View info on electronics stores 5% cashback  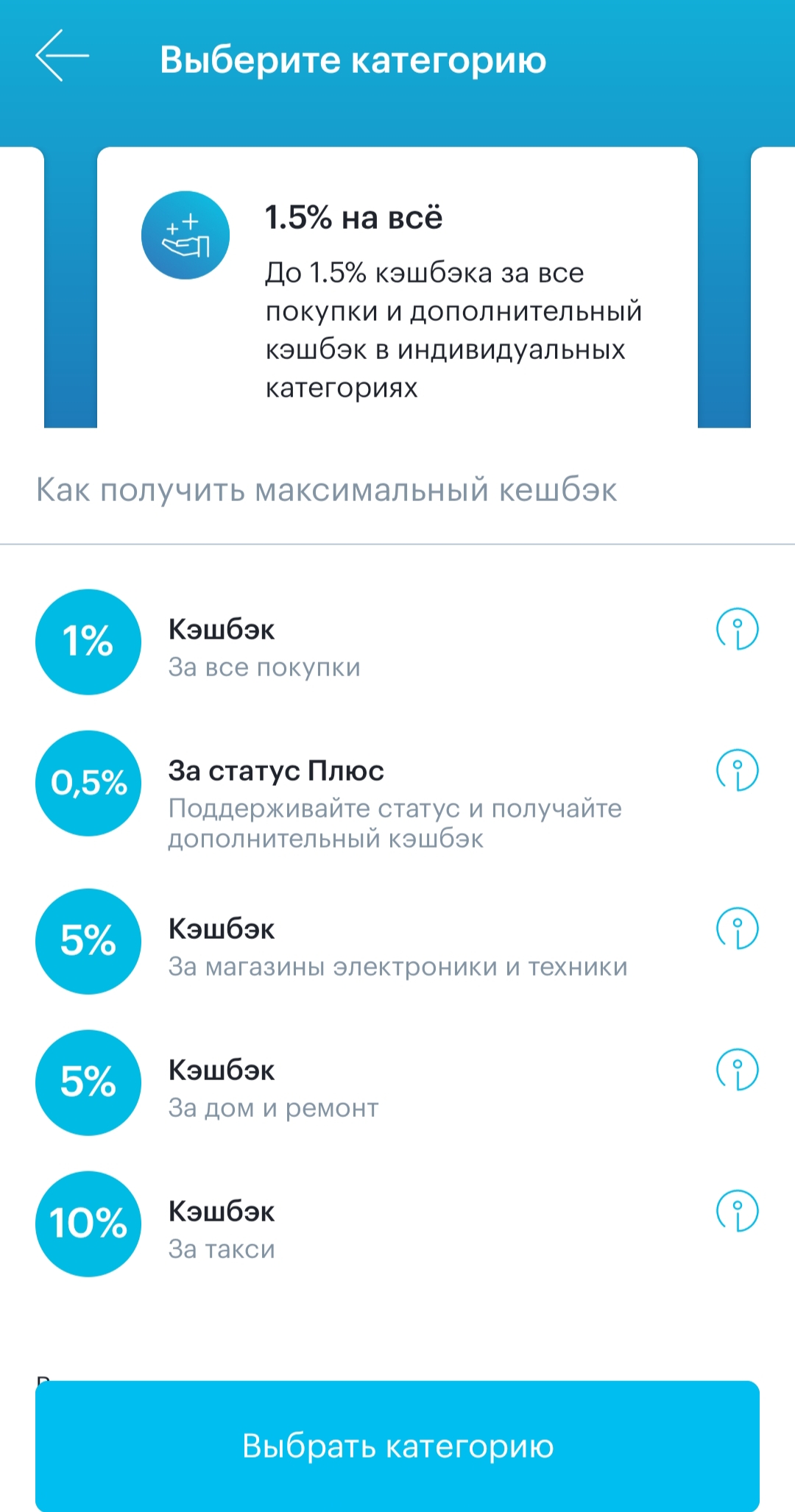coord(737,929)
